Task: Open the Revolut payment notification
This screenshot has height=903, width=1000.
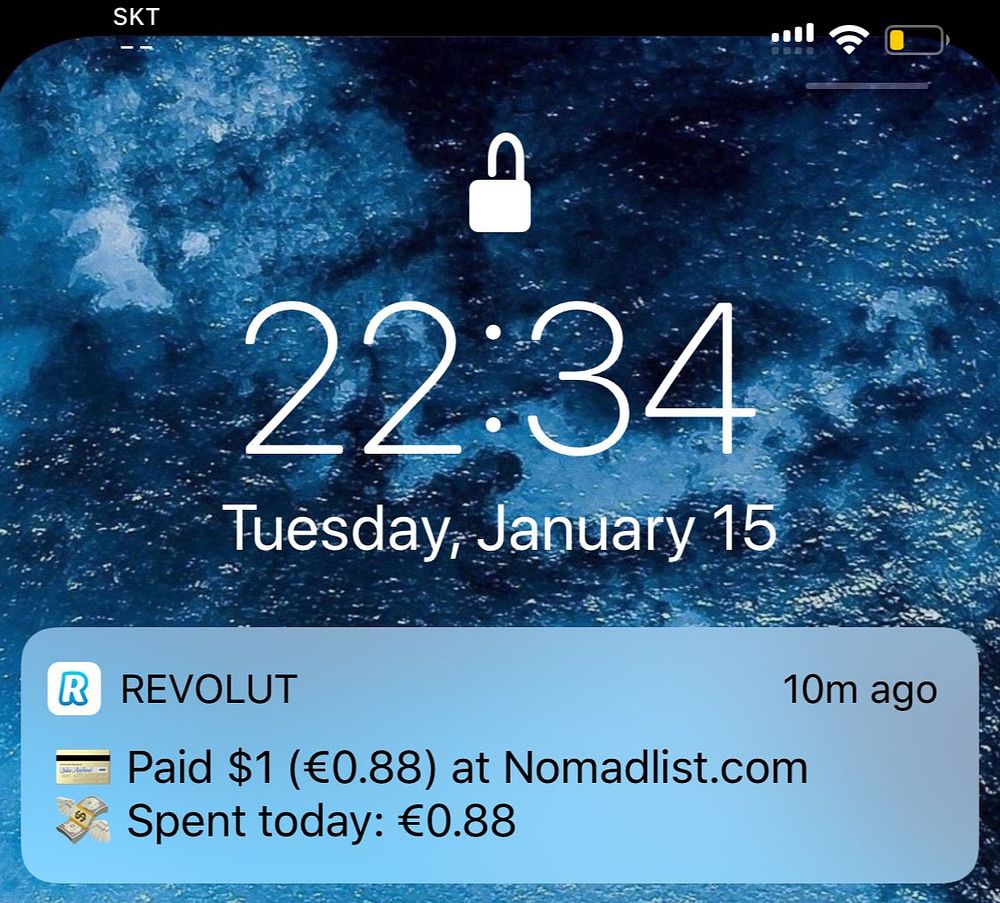Action: point(498,756)
